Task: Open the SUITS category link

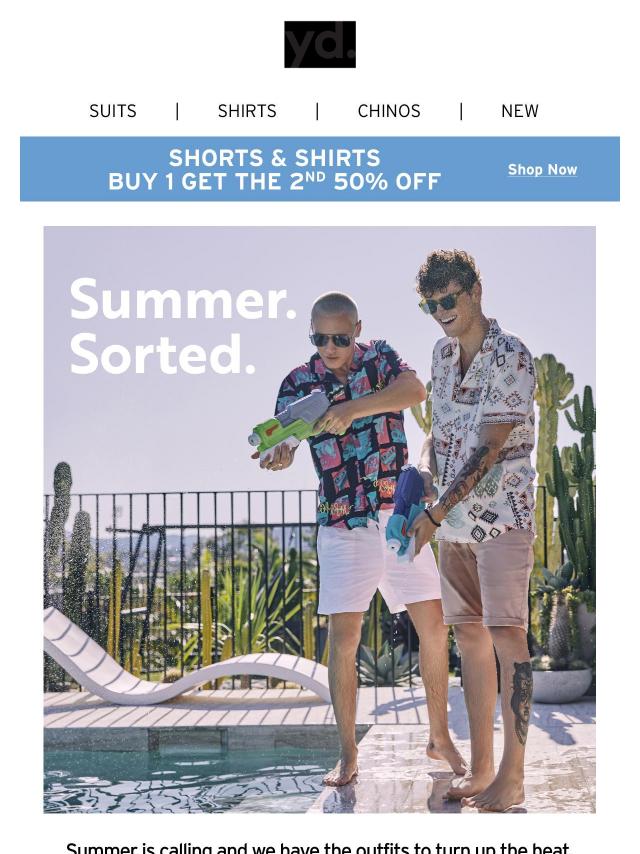Action: click(x=113, y=111)
